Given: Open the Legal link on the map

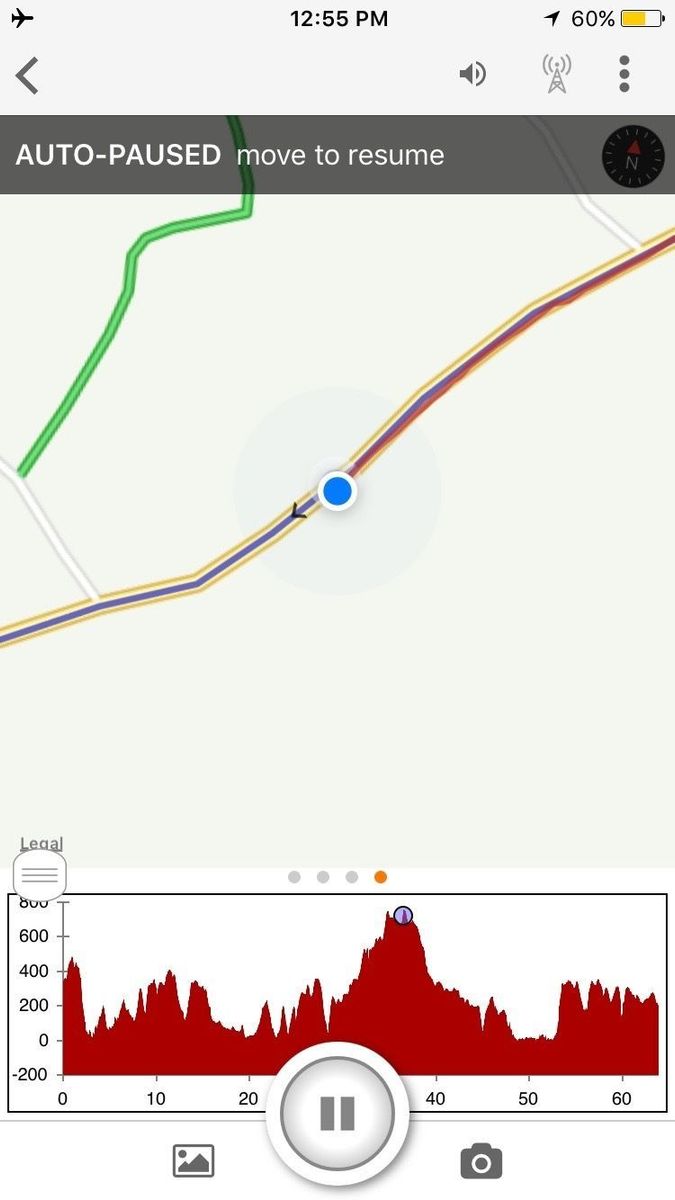Looking at the screenshot, I should [41, 844].
